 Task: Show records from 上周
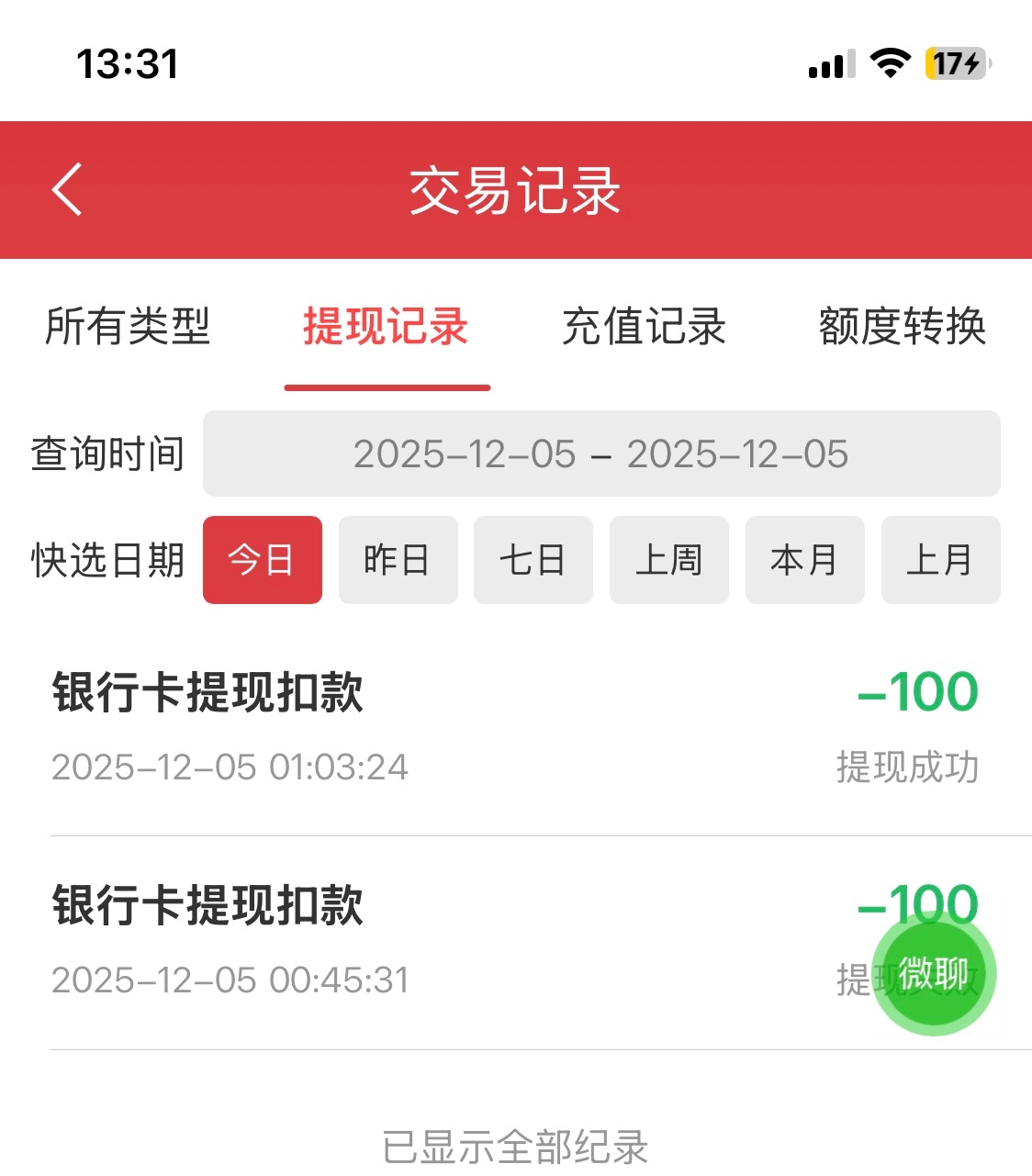tap(668, 560)
